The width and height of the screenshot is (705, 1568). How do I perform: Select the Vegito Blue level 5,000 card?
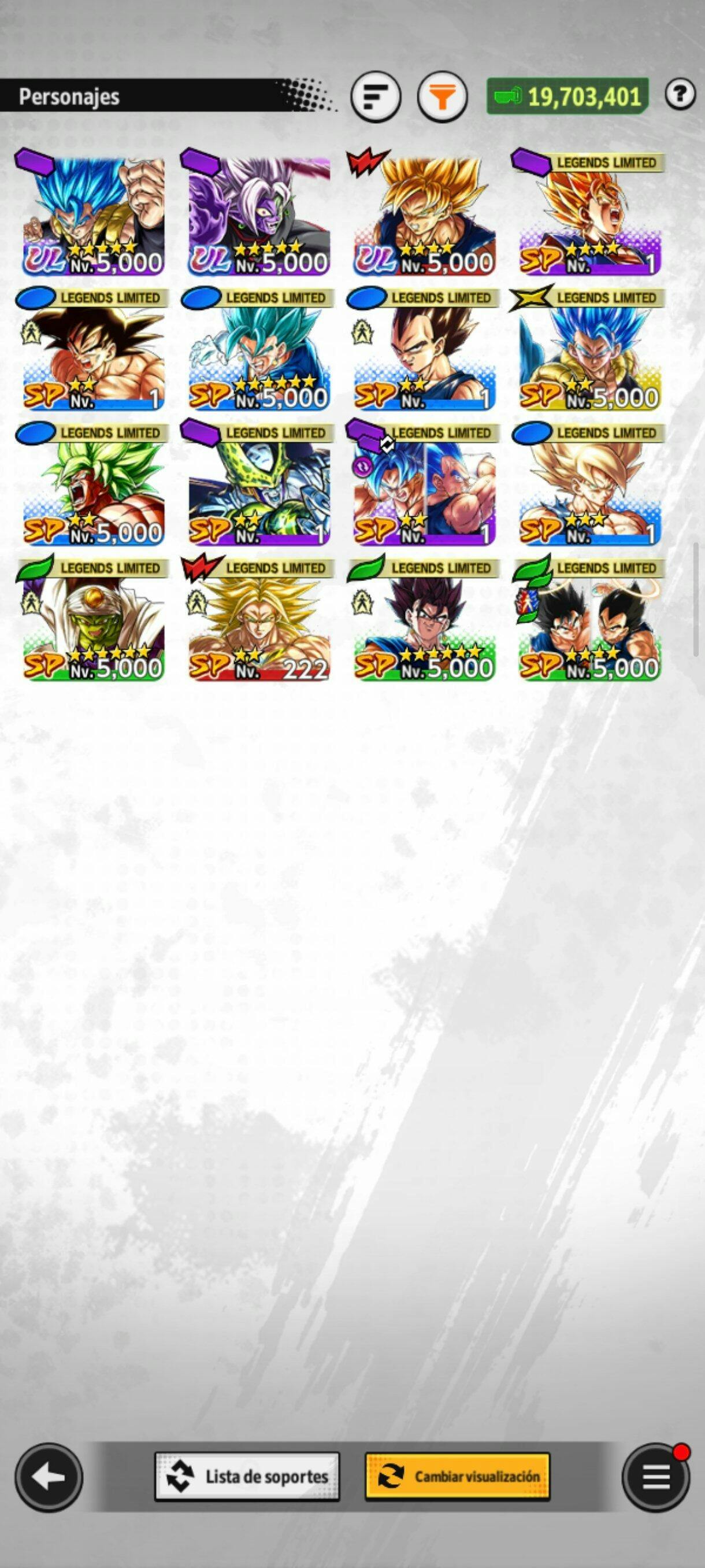pos(259,351)
